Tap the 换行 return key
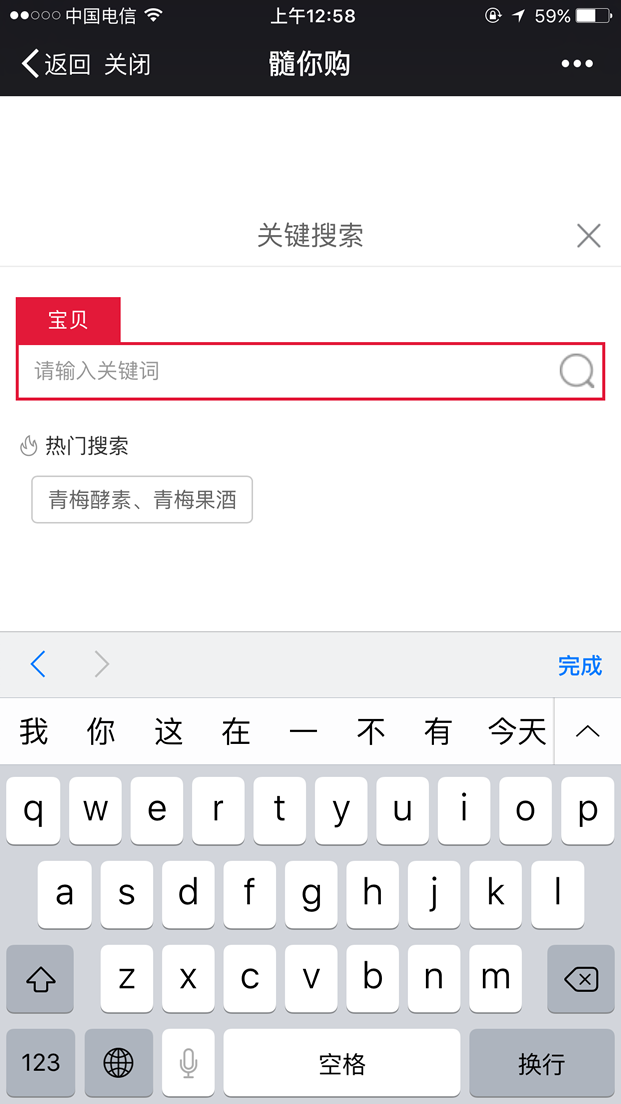Viewport: 621px width, 1104px height. [541, 1062]
